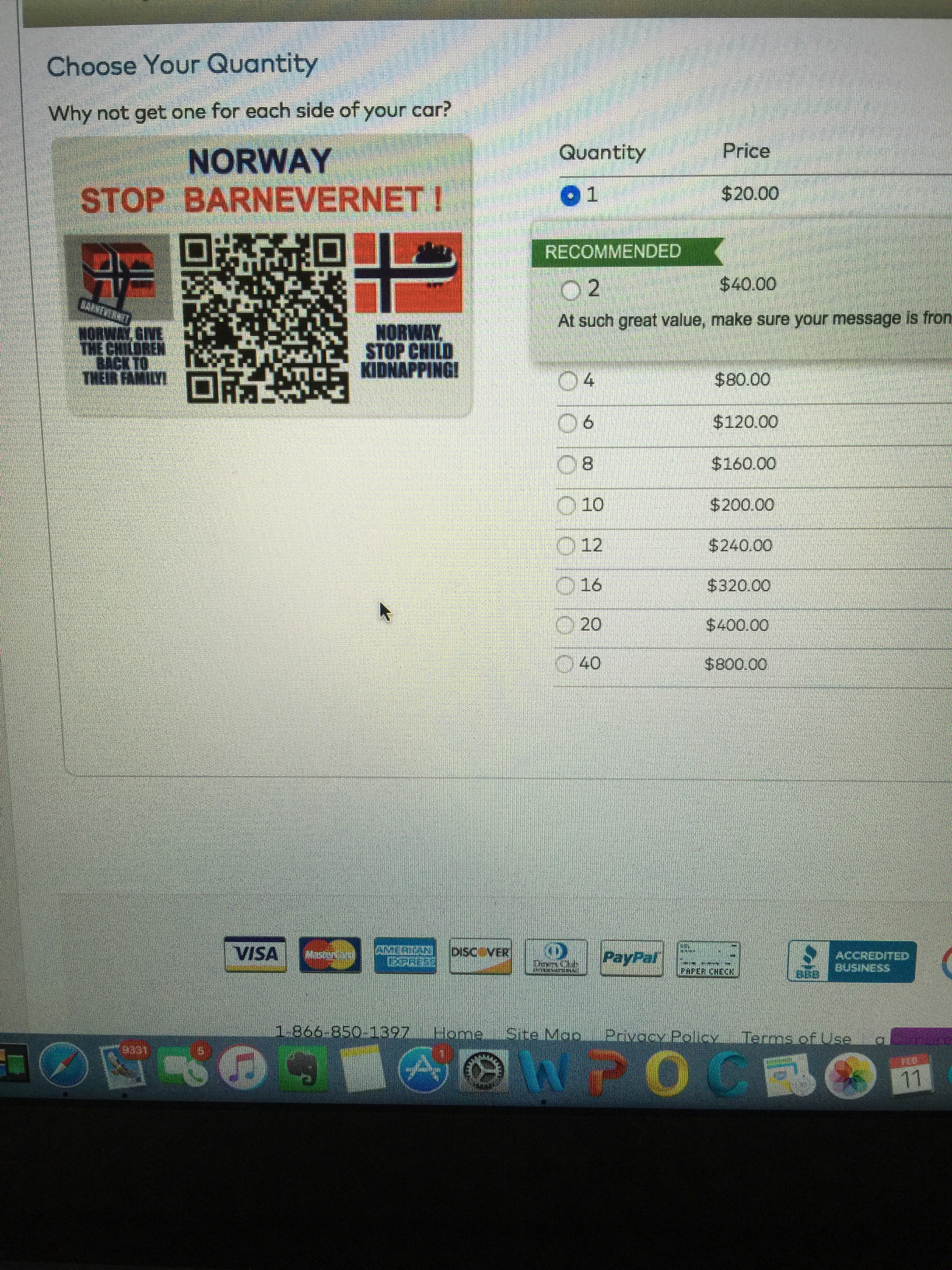The height and width of the screenshot is (1270, 952).
Task: Choose quantity 40 for $800.00
Action: pos(565,665)
